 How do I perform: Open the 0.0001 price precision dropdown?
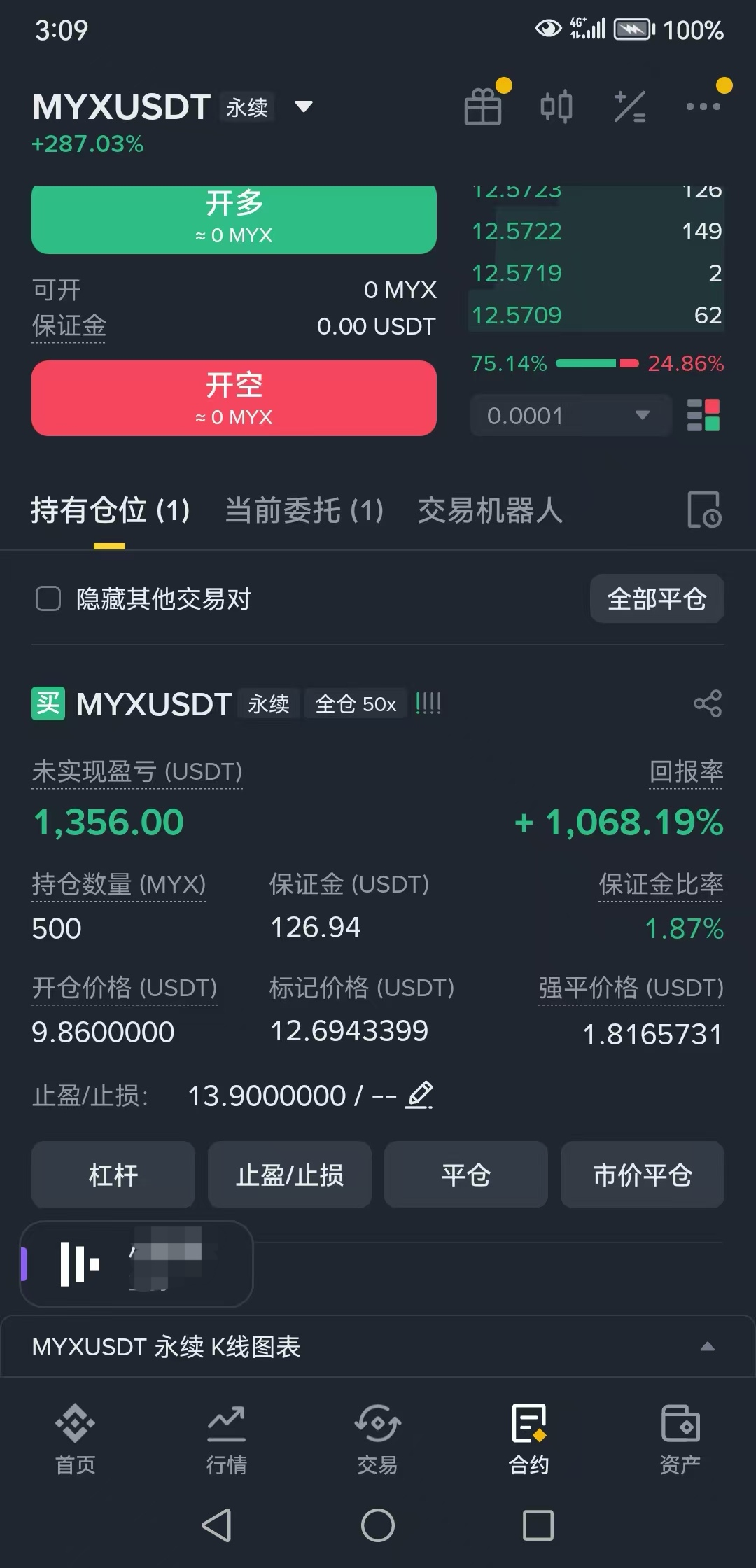[570, 416]
